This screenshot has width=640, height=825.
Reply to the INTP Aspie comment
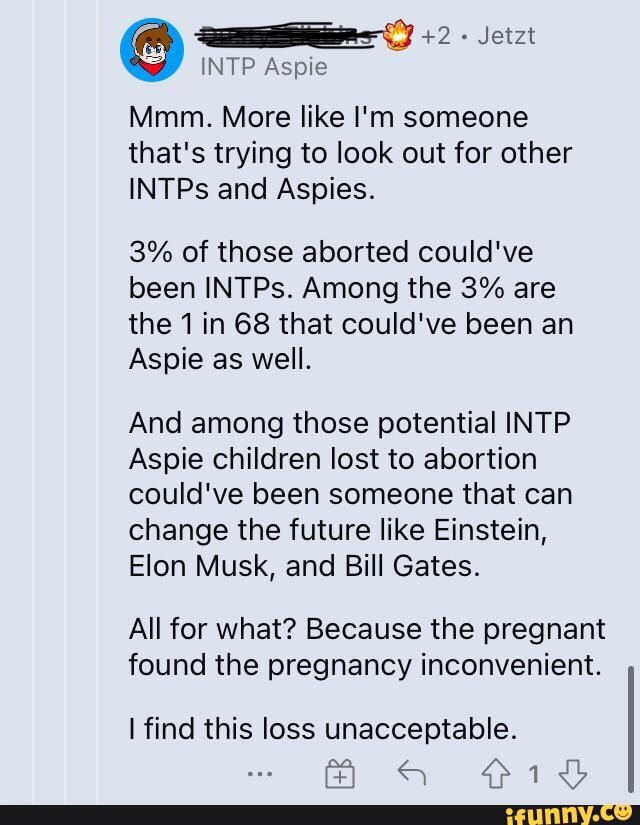click(x=412, y=772)
